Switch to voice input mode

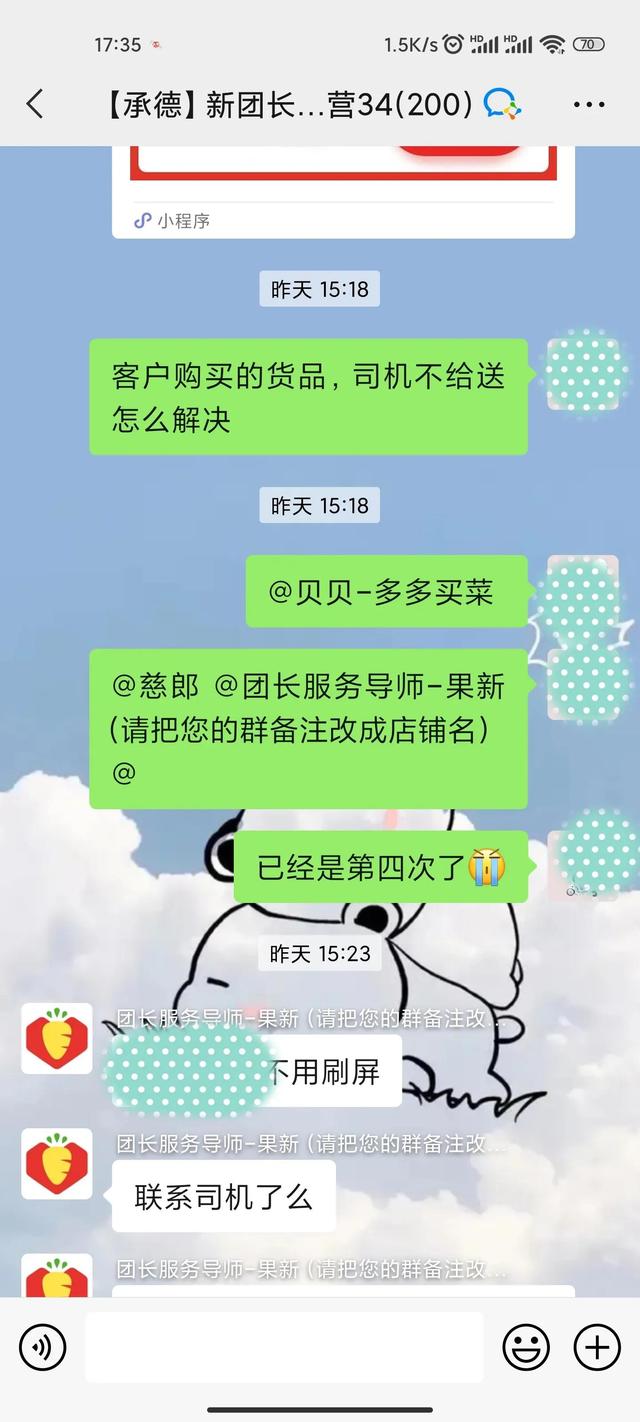(42, 1348)
